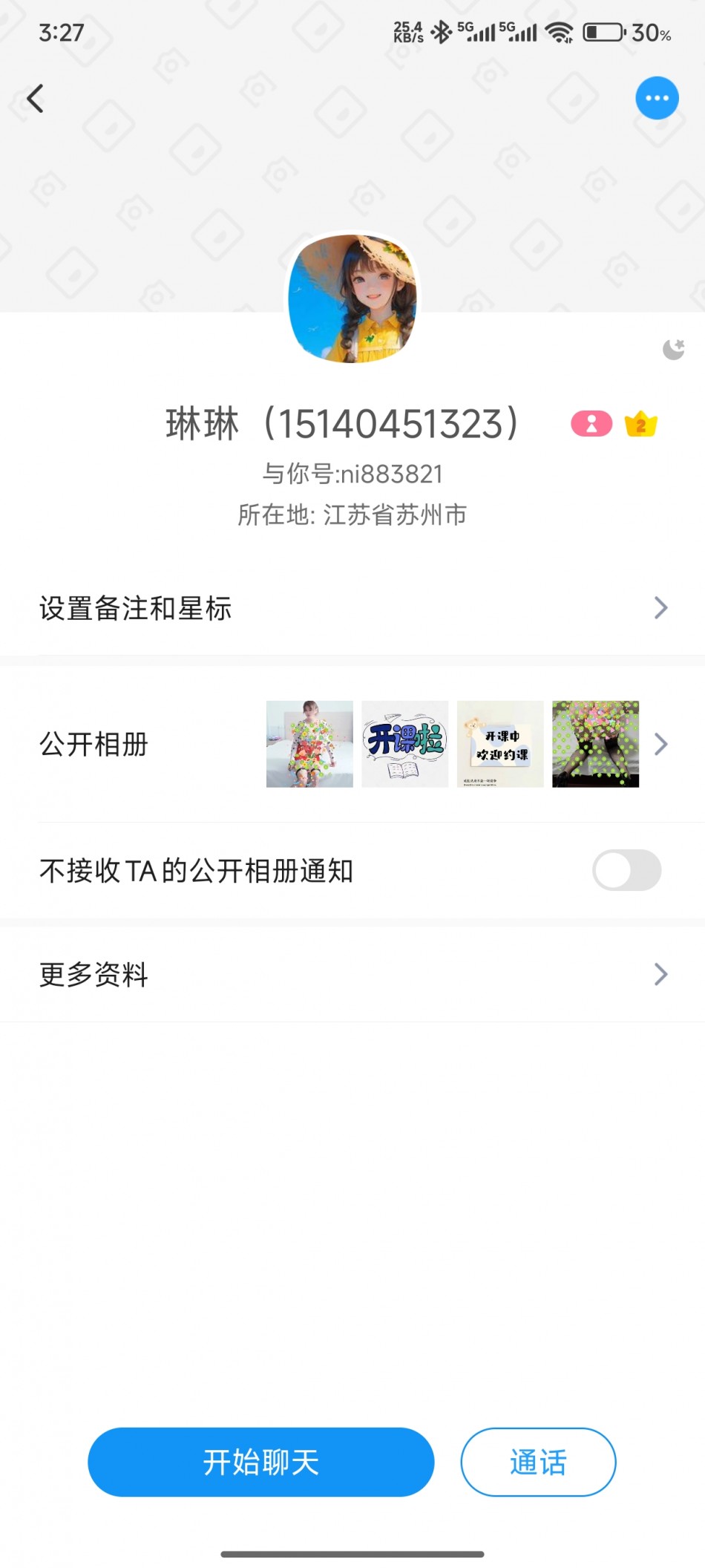705x1568 pixels.
Task: Toggle 不接收TA的公开相册通知 switch
Action: 626,870
